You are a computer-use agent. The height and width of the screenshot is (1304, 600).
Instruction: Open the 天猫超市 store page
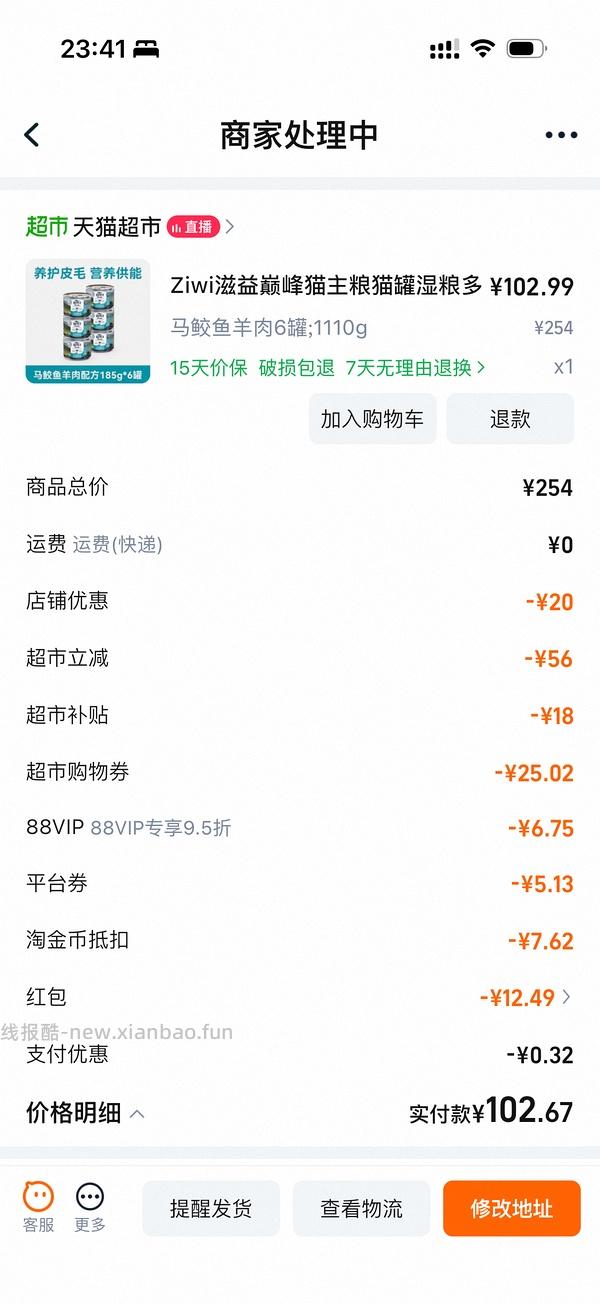point(117,227)
